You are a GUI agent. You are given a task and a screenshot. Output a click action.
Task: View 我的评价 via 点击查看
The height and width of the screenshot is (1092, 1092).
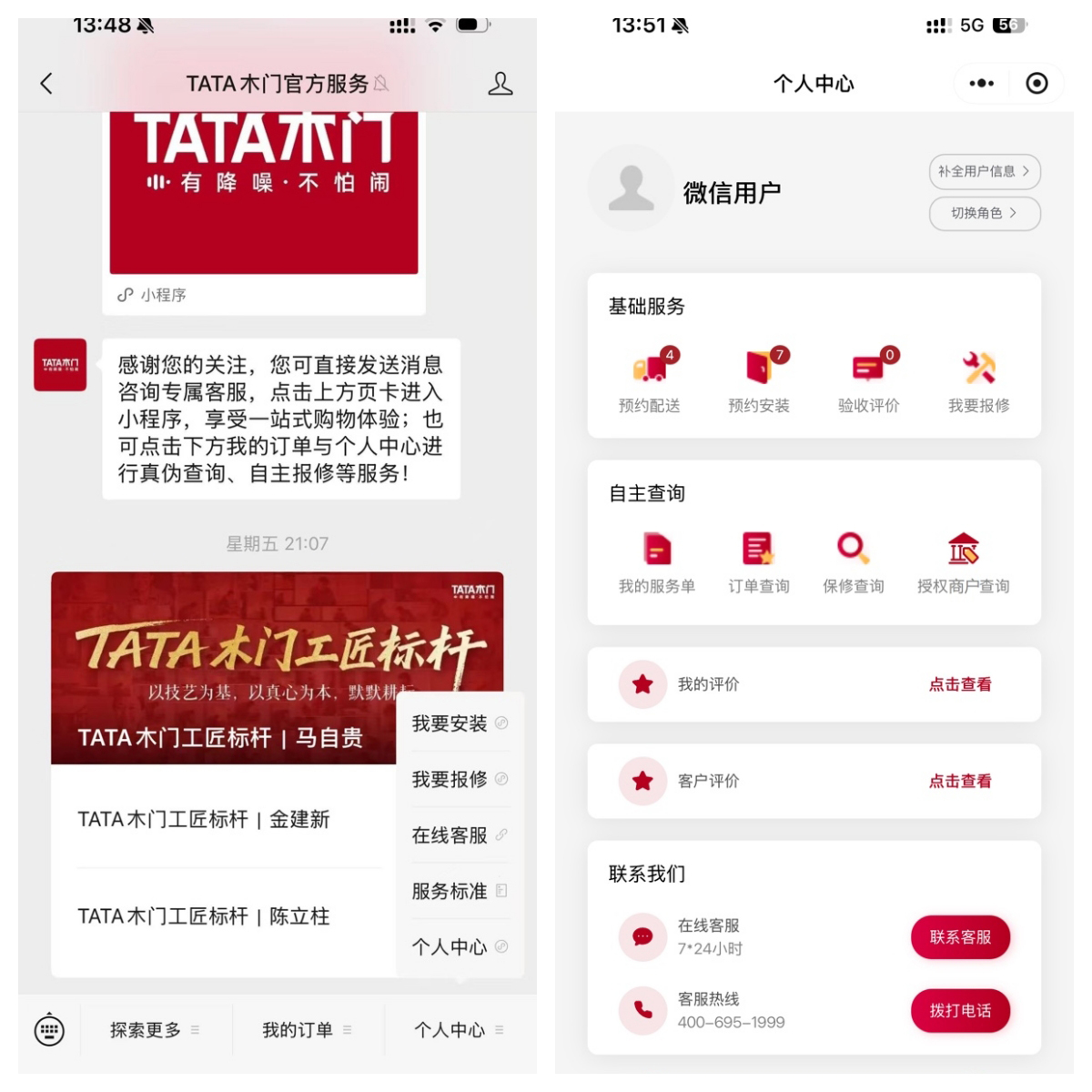[x=960, y=684]
